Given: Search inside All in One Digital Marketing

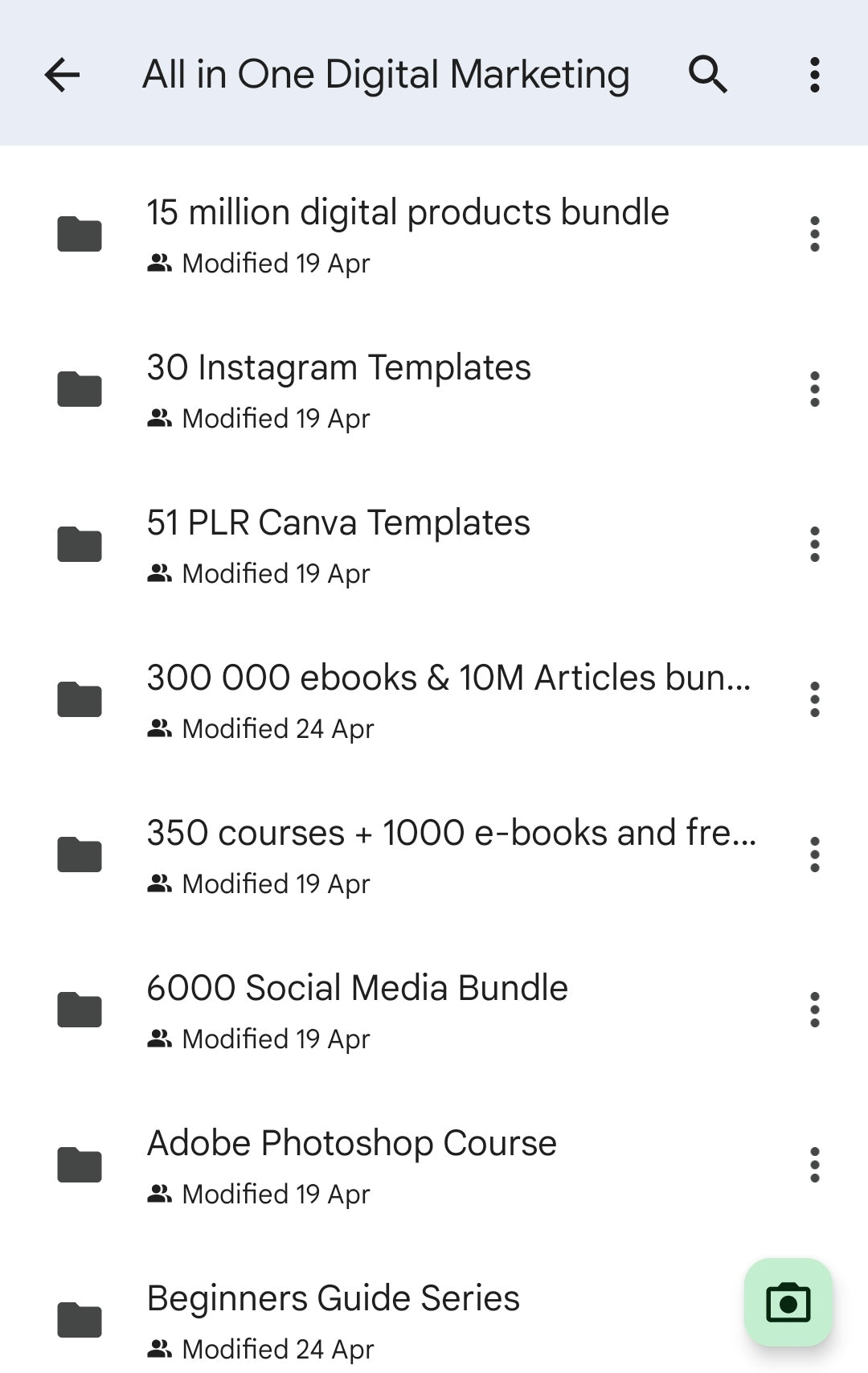Looking at the screenshot, I should point(707,75).
